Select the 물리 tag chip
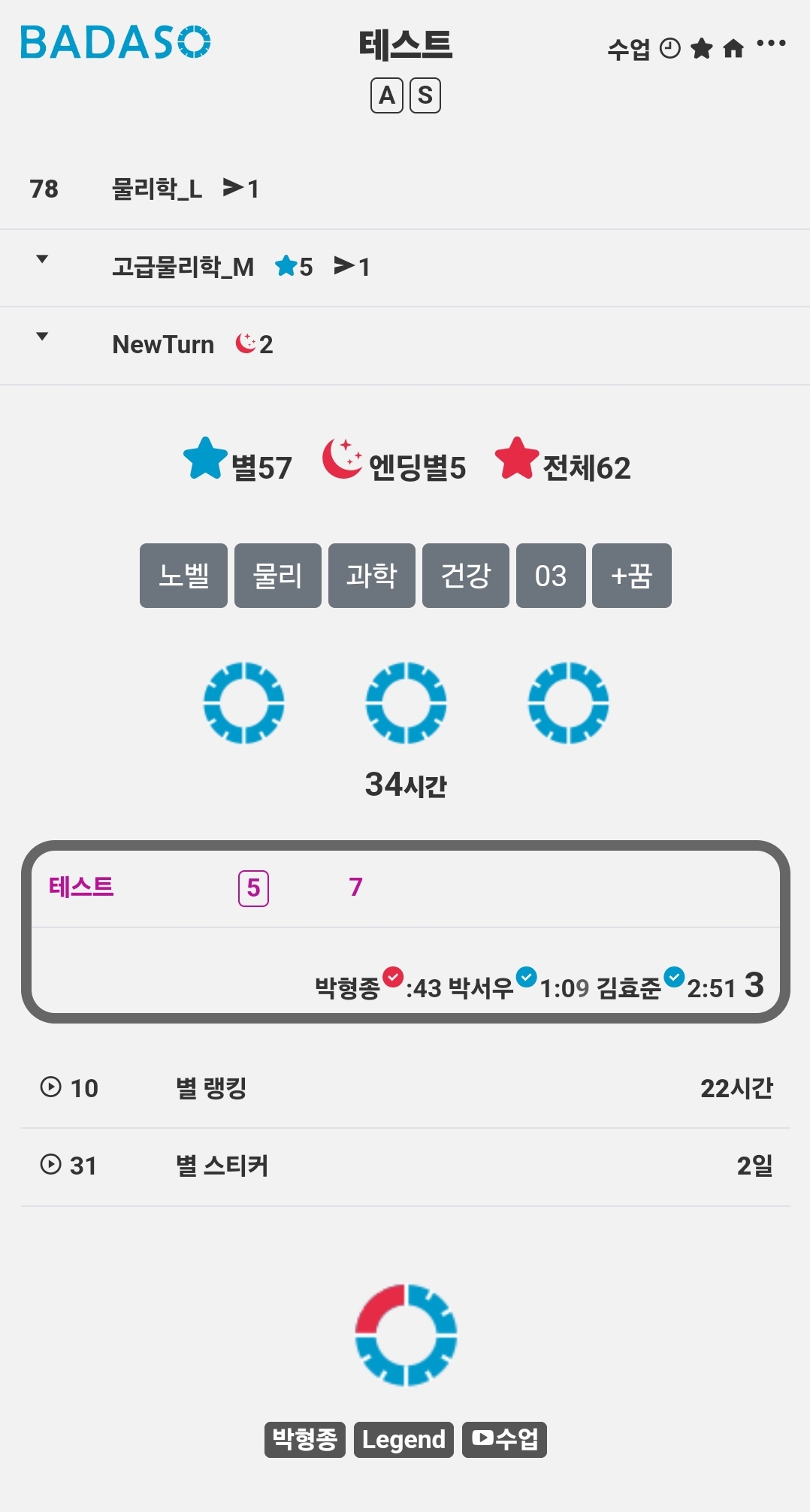This screenshot has height=1512, width=810. (278, 576)
